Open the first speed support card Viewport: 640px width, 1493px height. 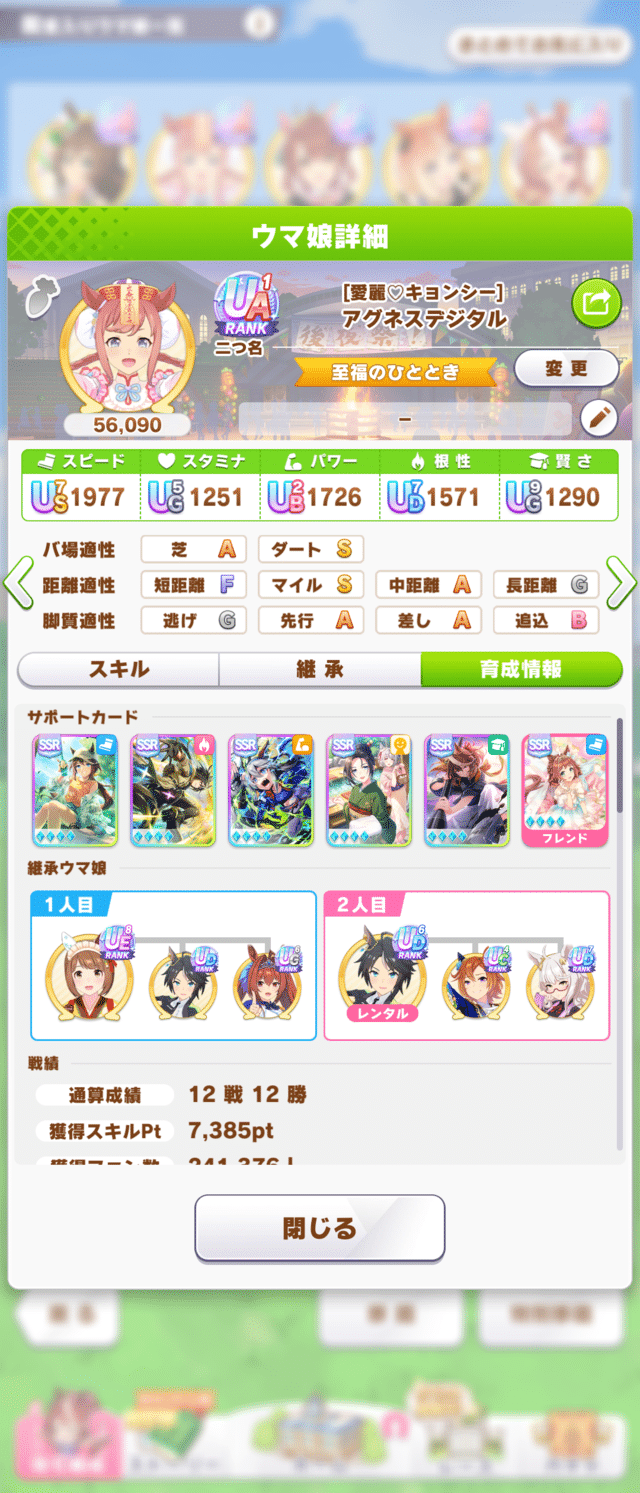pos(75,790)
